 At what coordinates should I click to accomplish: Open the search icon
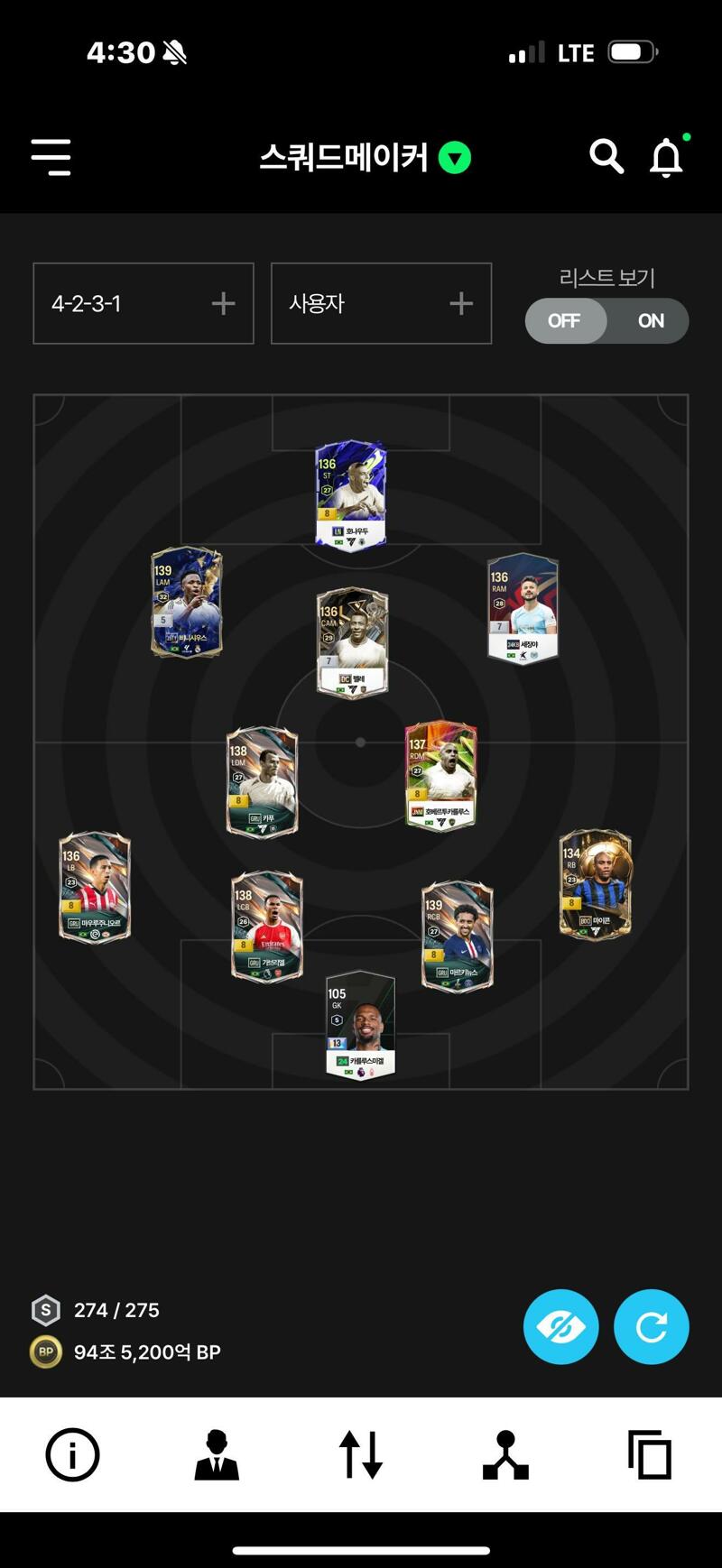[606, 156]
